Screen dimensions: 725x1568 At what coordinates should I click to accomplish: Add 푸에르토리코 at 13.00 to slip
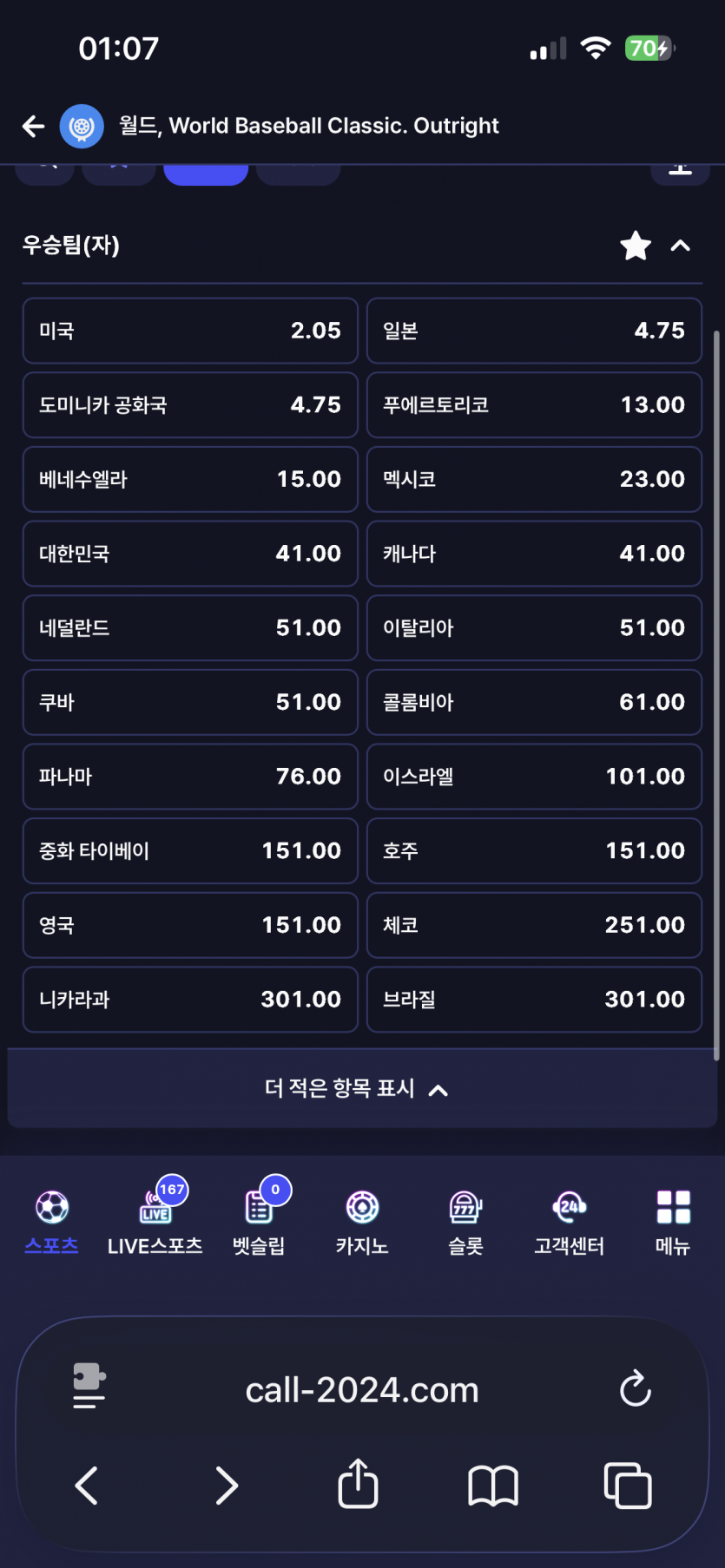534,405
